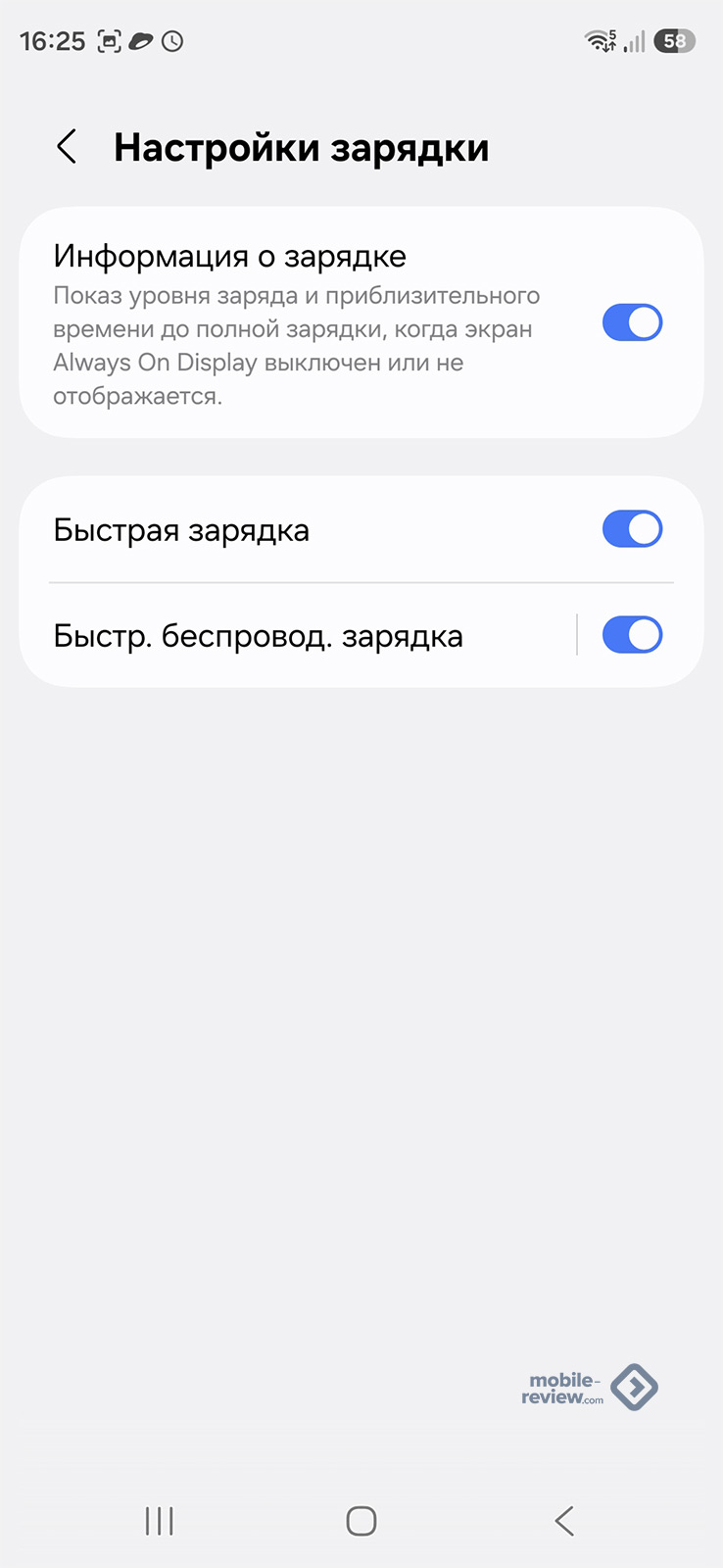Open recent apps from navigation bar
723x1568 pixels.
click(x=159, y=1521)
